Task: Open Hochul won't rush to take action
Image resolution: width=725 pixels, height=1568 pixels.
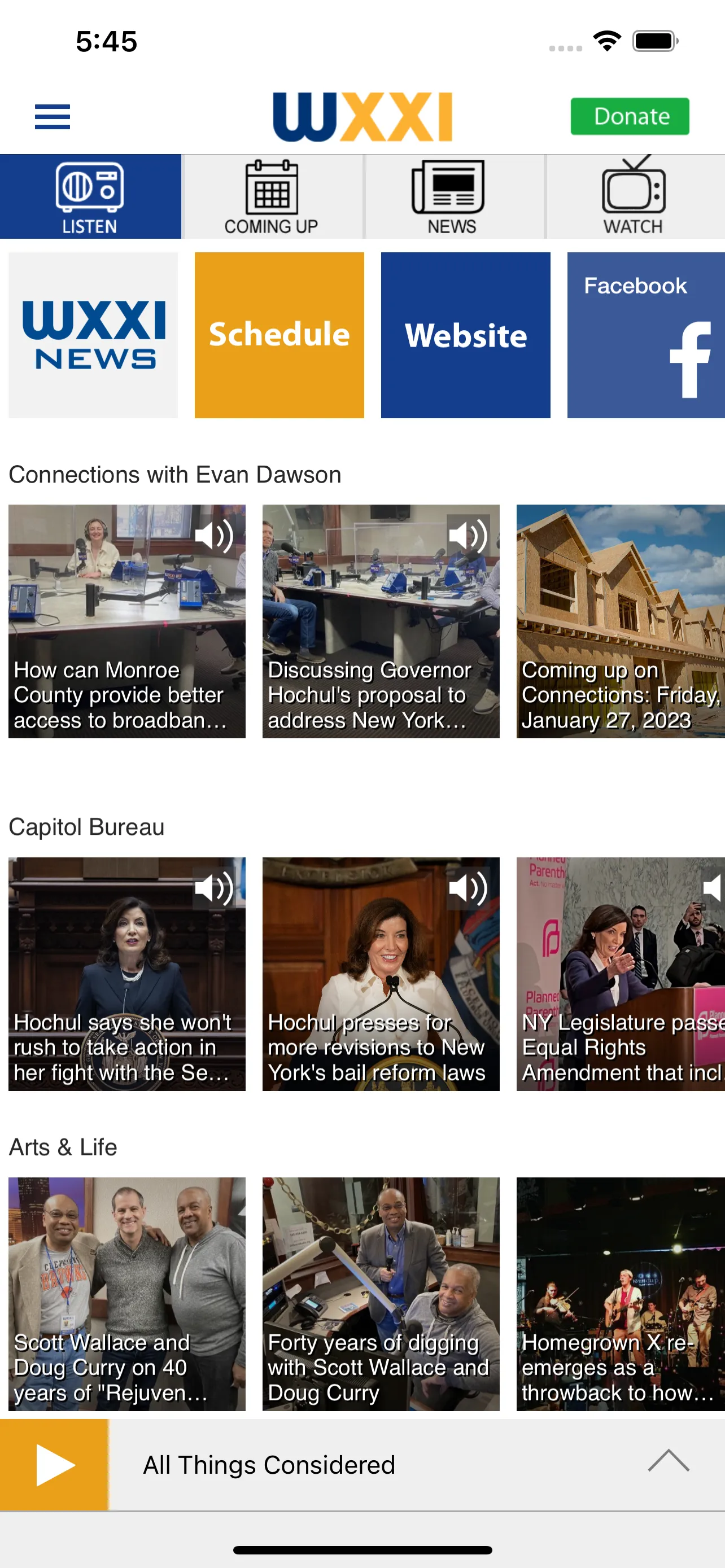Action: (126, 974)
